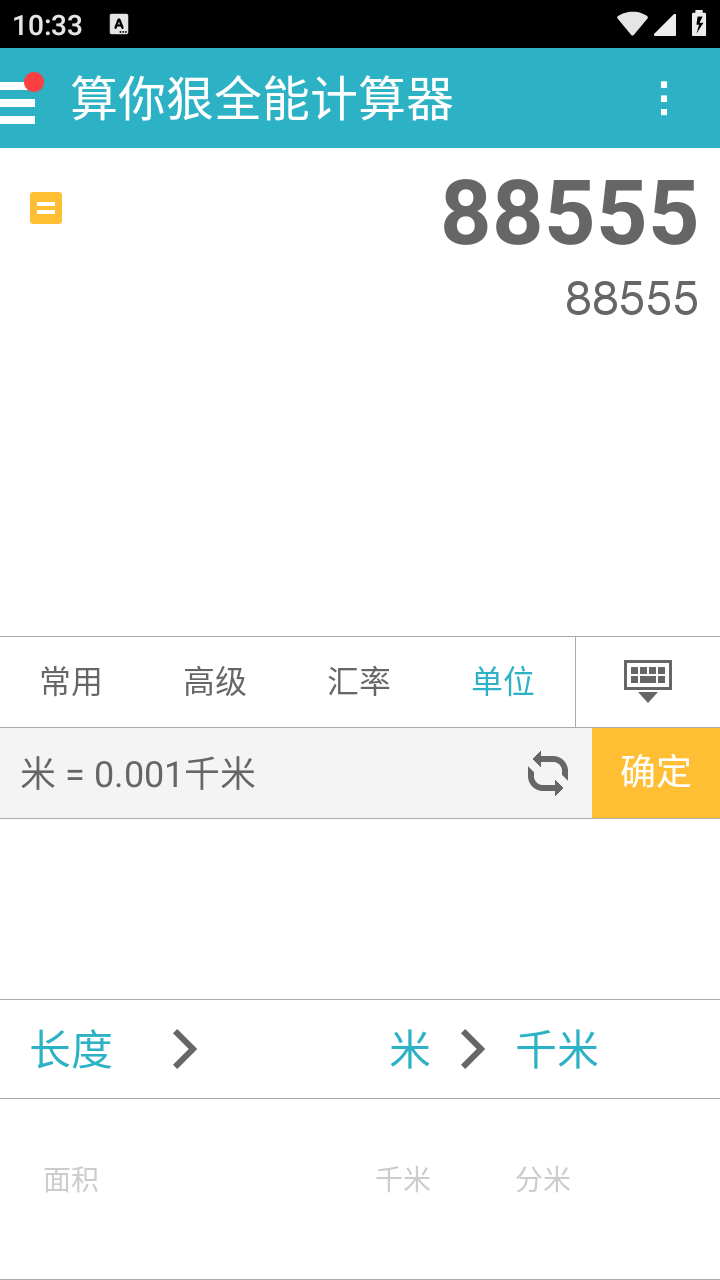Swap the conversion units direction

(547, 772)
